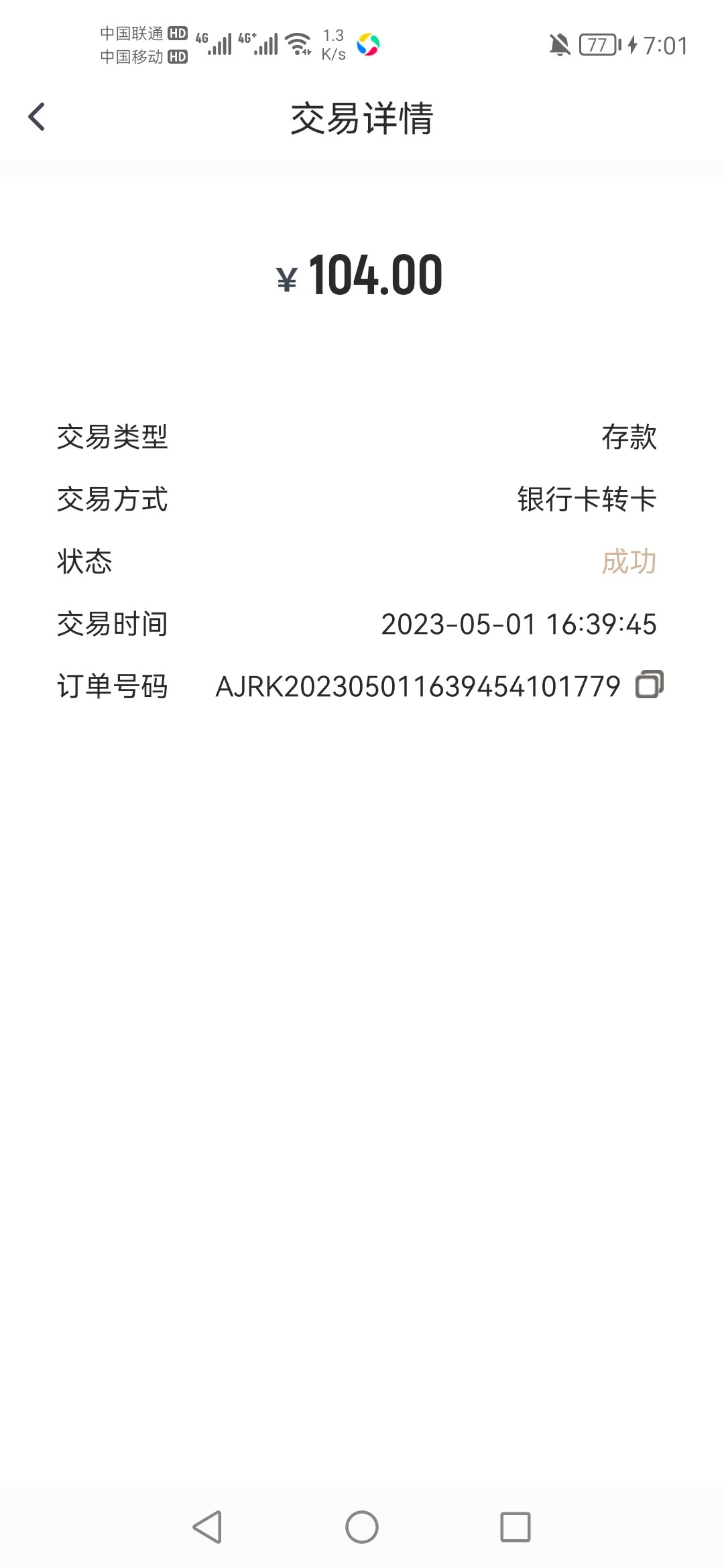Tap the transaction time 2023-05-01 16:39:45
This screenshot has width=724, height=1568.
click(x=520, y=624)
